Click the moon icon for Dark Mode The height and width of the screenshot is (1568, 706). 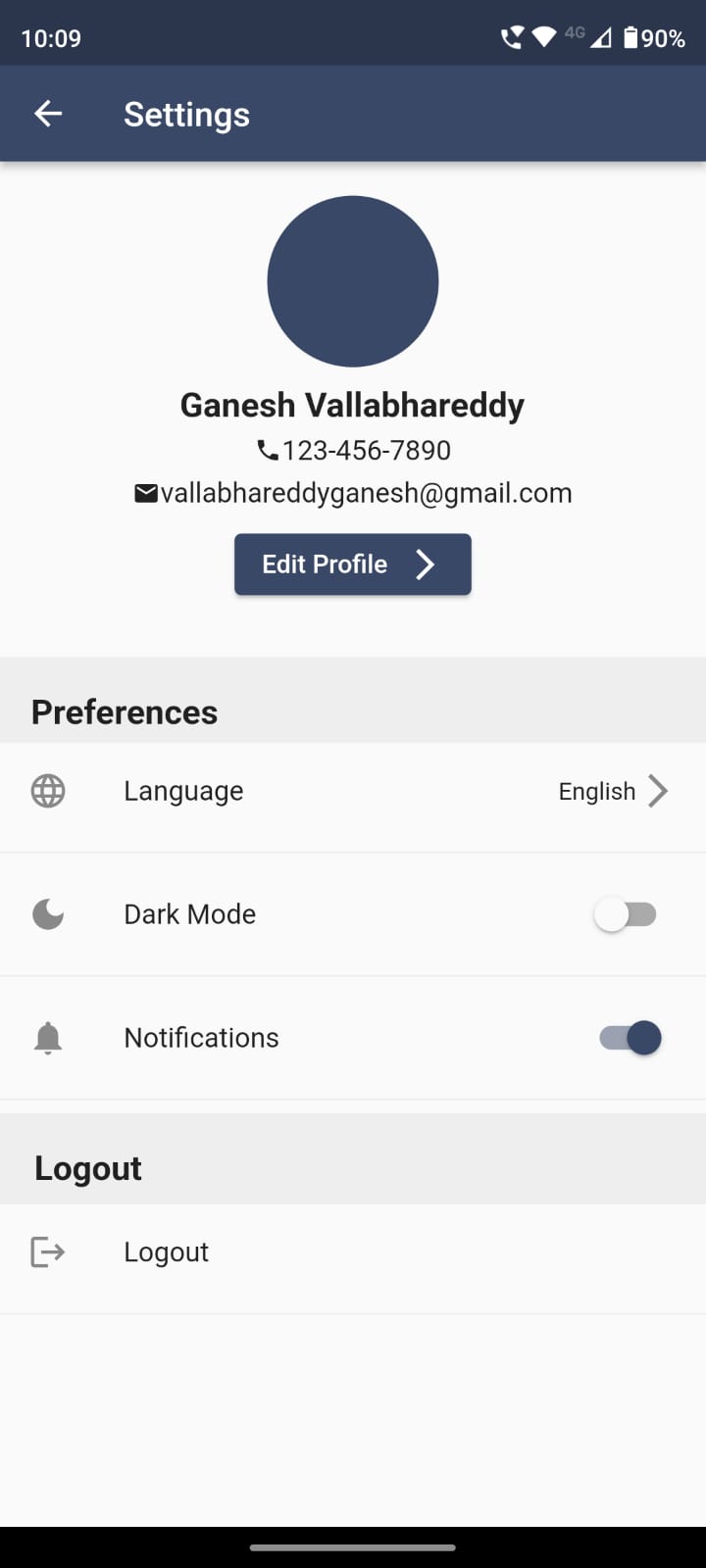(48, 914)
